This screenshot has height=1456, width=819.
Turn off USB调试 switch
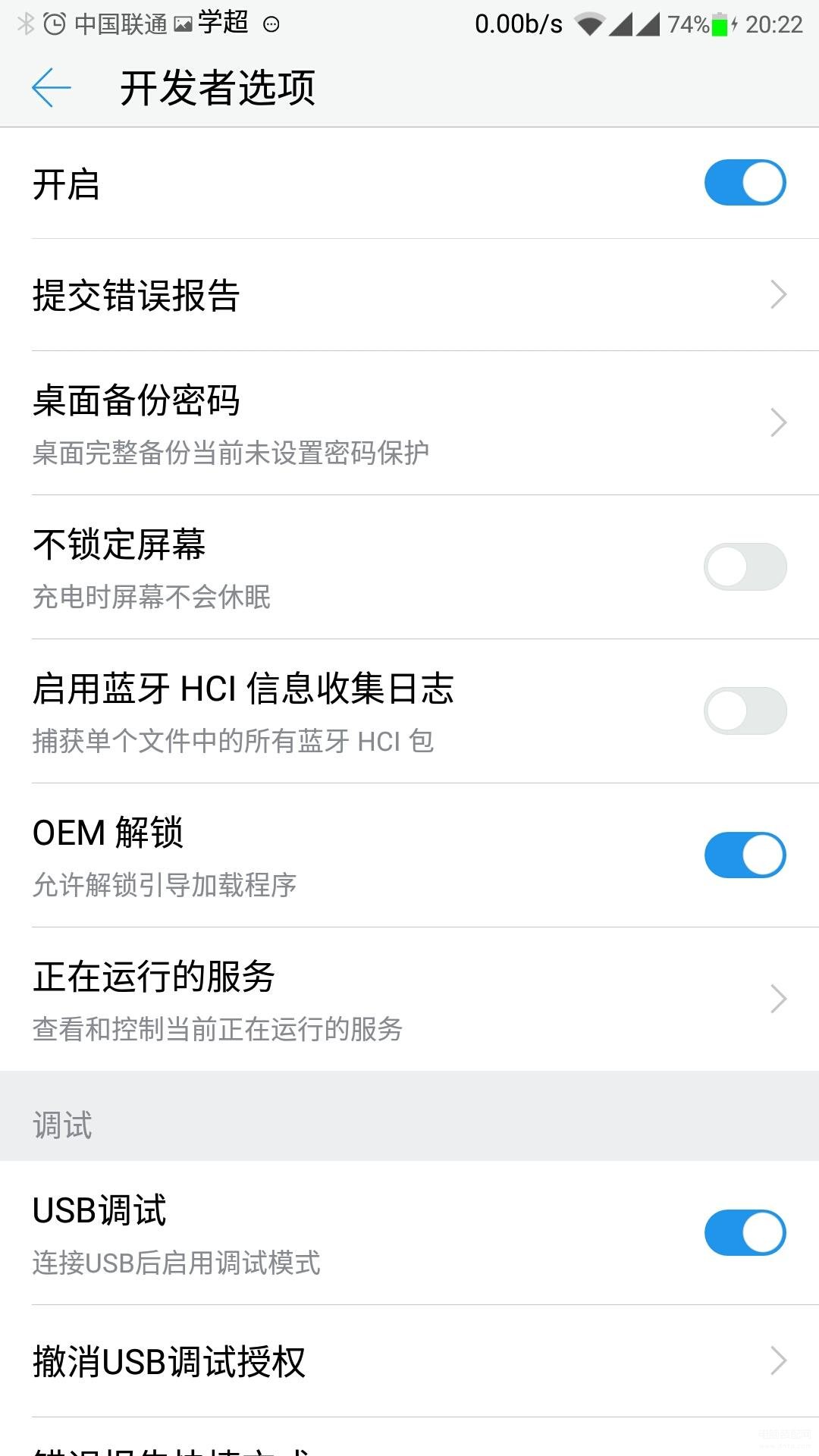pyautogui.click(x=745, y=1232)
